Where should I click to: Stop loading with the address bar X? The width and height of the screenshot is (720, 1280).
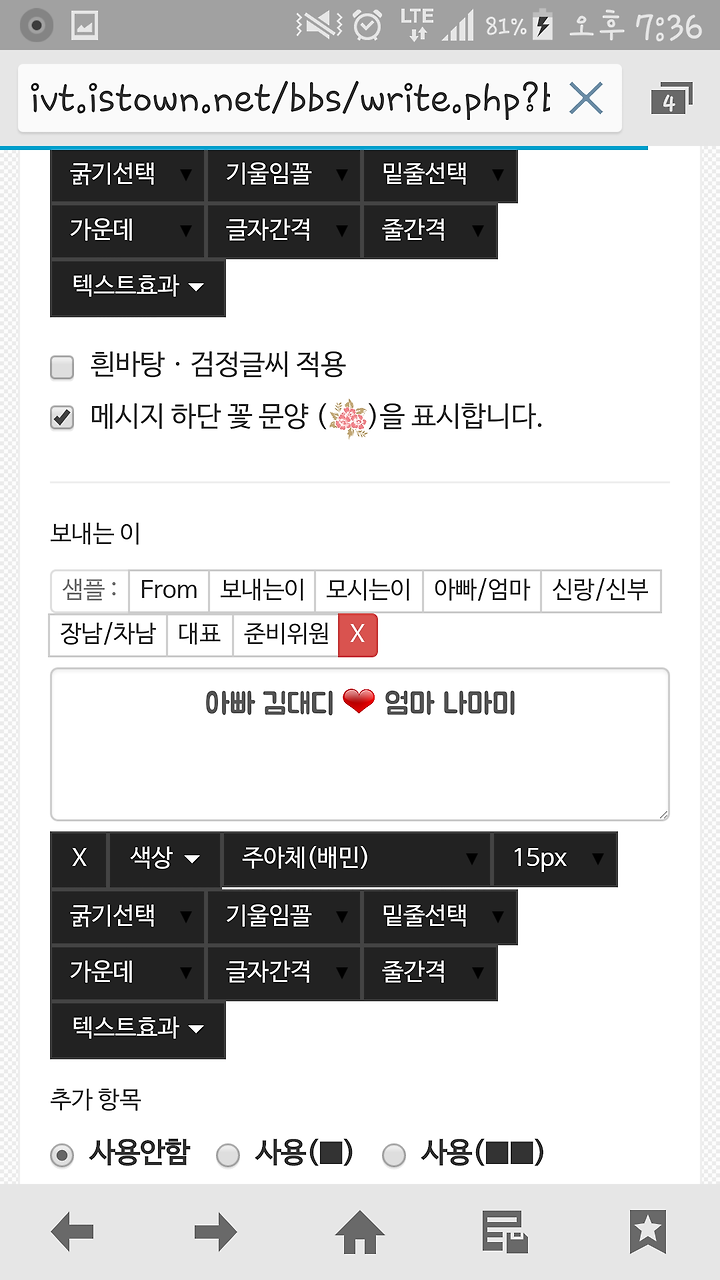585,98
